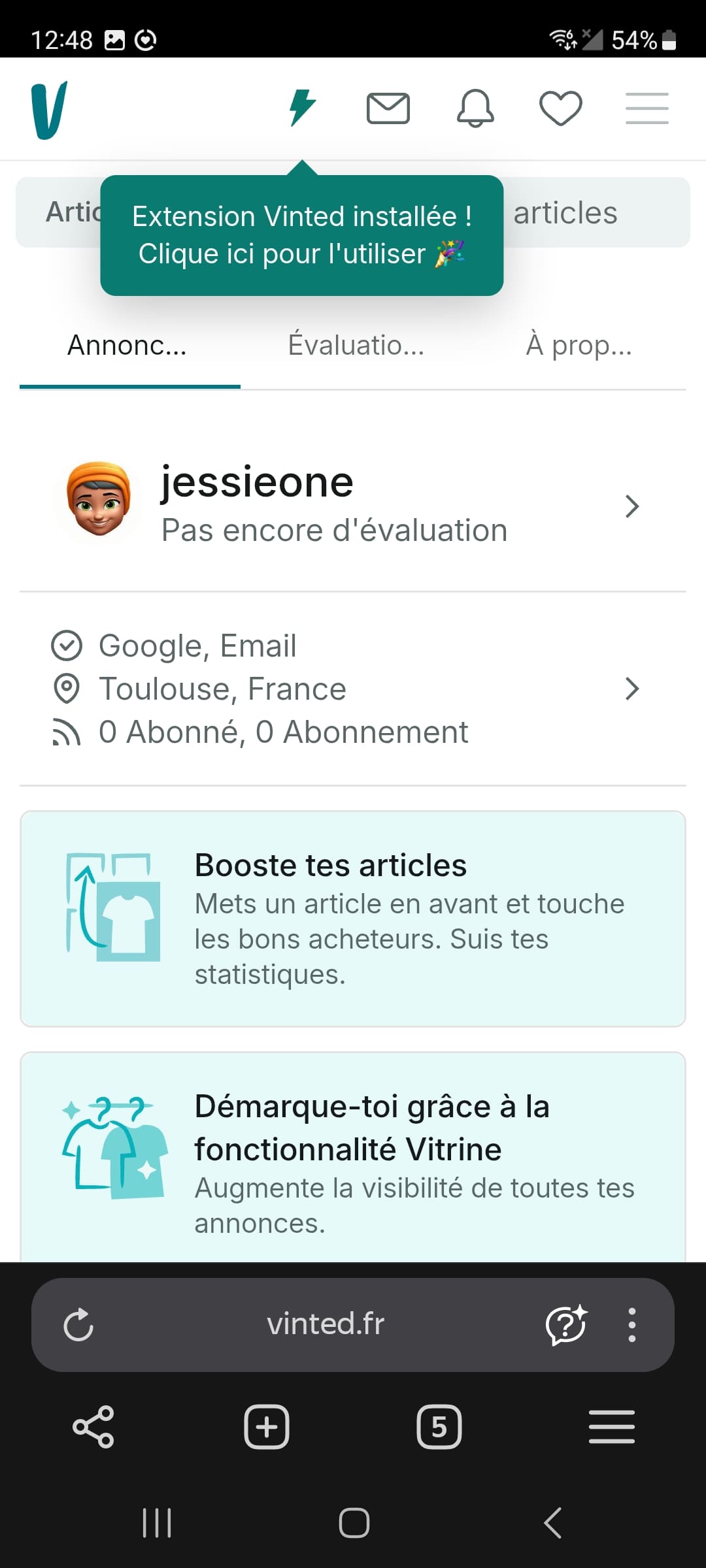Open the À propos tab
Image resolution: width=706 pixels, height=1568 pixels.
(579, 345)
